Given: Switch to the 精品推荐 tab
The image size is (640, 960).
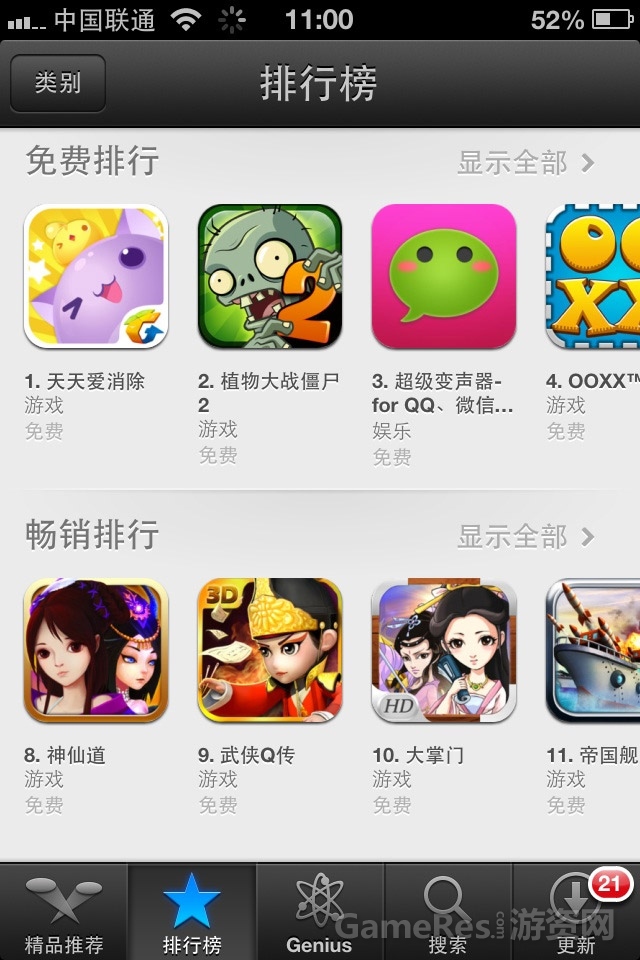Looking at the screenshot, I should 64,912.
